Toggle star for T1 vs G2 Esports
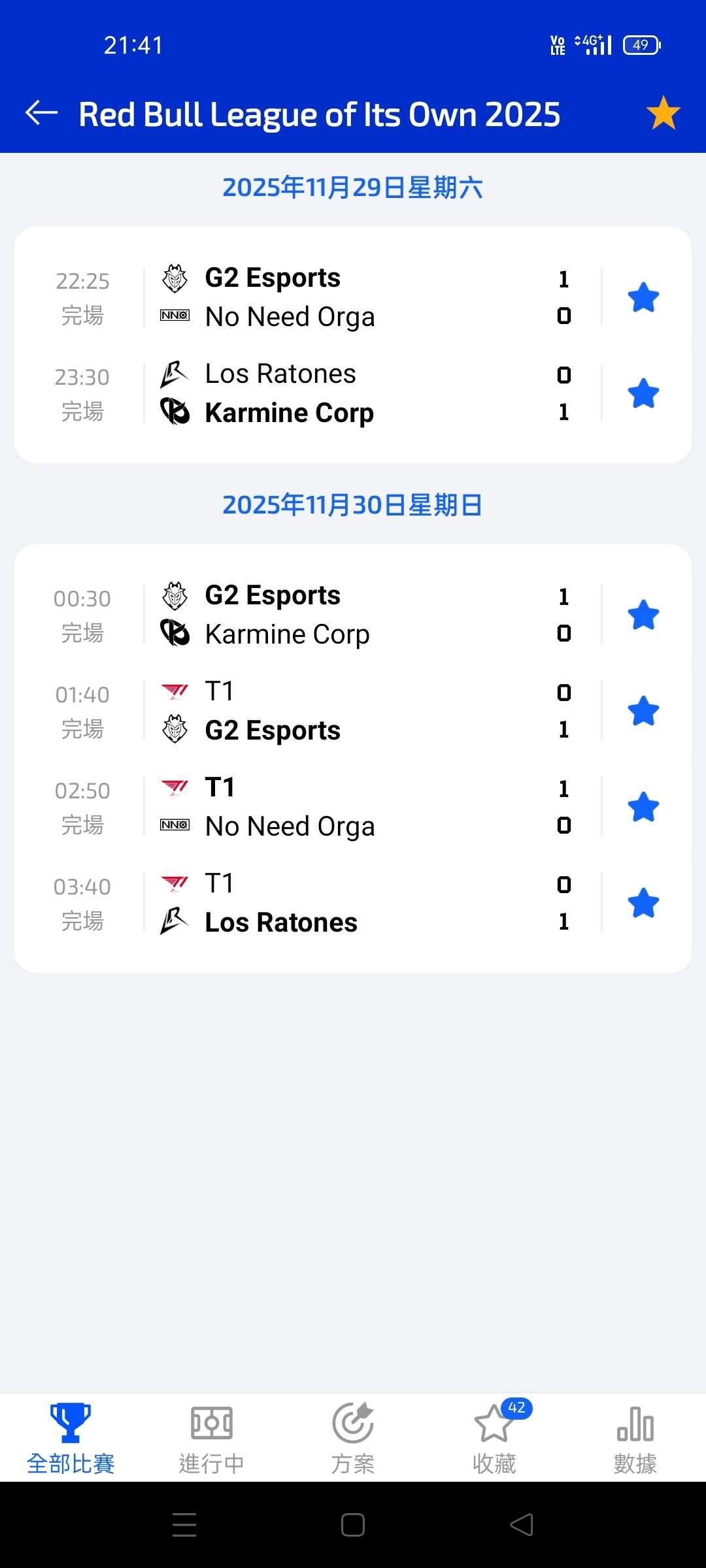 point(643,711)
